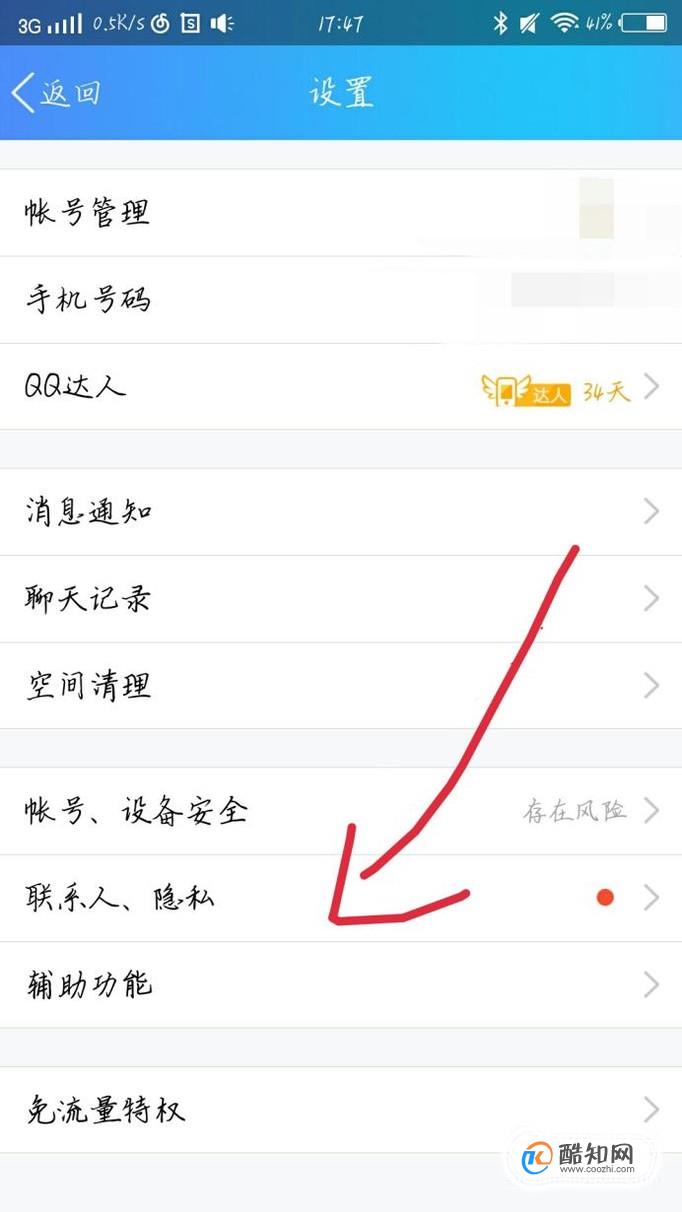Image resolution: width=682 pixels, height=1212 pixels.
Task: Go back using the 返回 button
Action: tap(57, 93)
